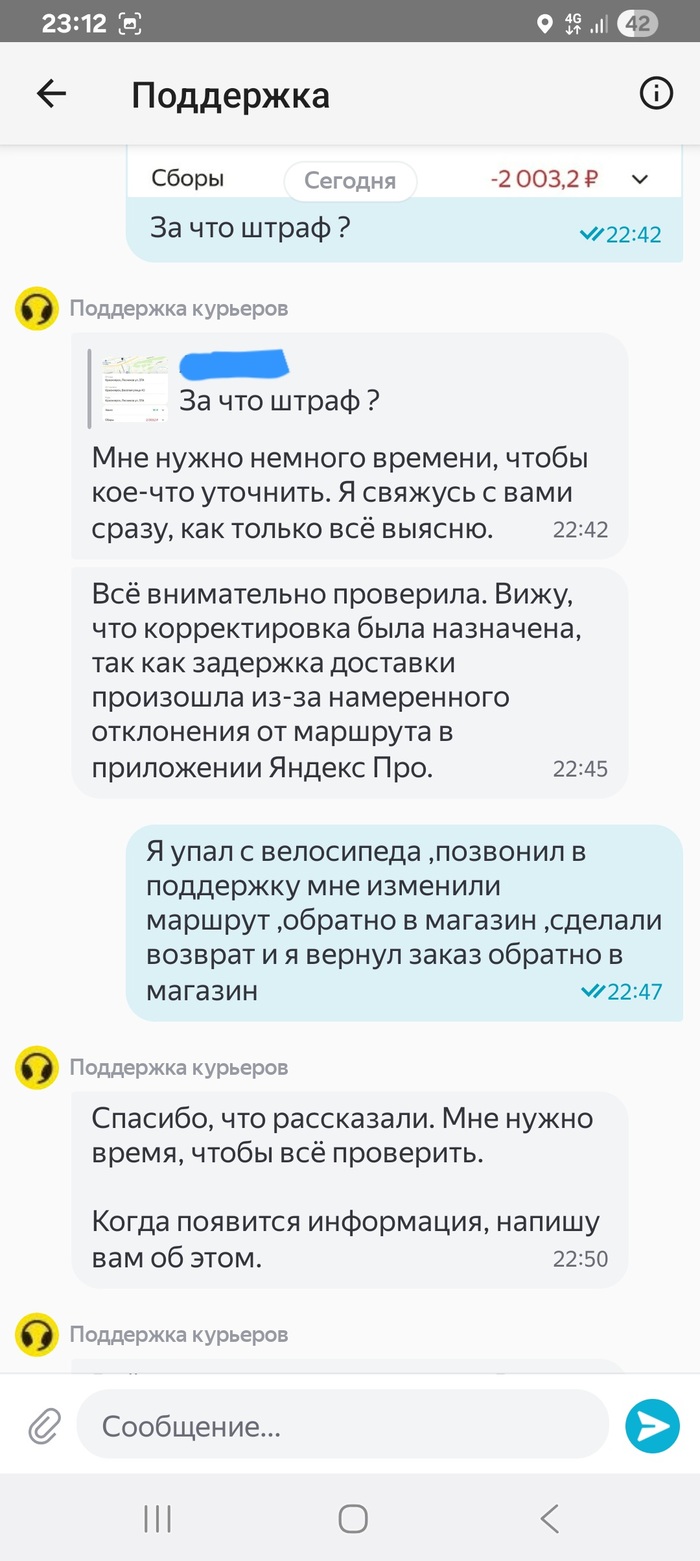Screen dimensions: 700x1561
Task: Focus the Сообщение text field
Action: tap(340, 1426)
